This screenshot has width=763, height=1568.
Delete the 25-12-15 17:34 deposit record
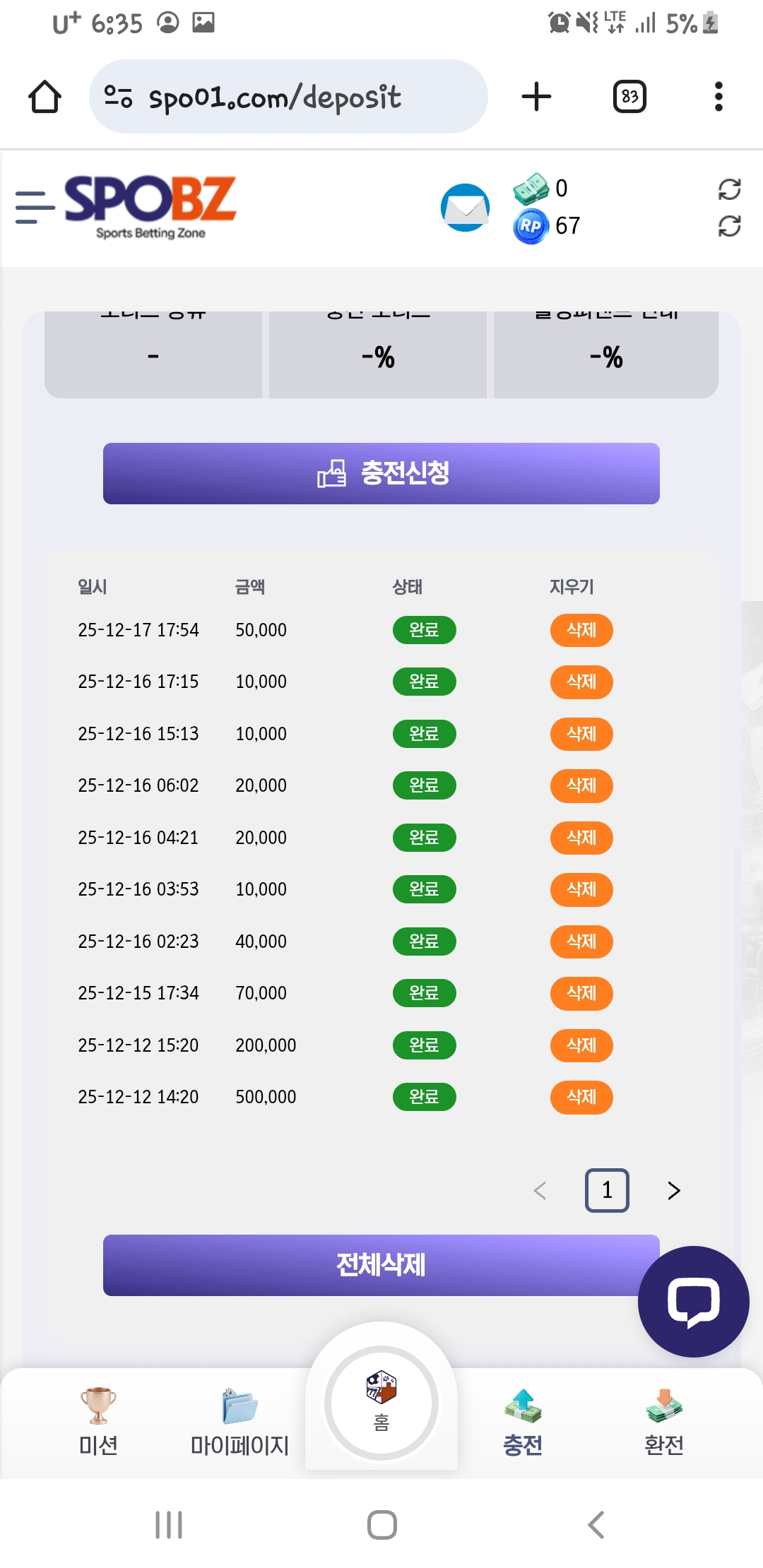581,993
